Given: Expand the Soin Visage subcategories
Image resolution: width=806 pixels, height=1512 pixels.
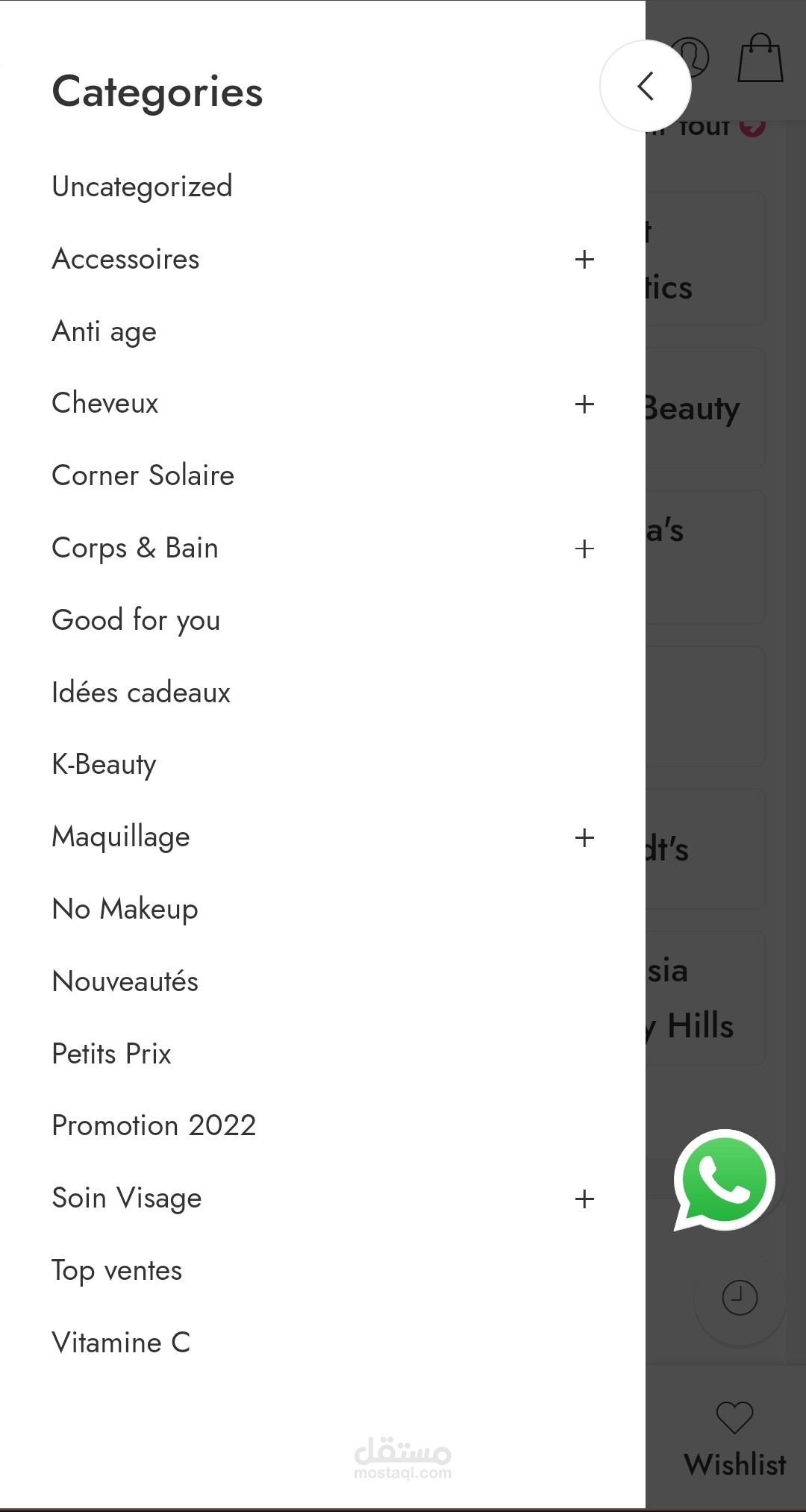Looking at the screenshot, I should (584, 1199).
